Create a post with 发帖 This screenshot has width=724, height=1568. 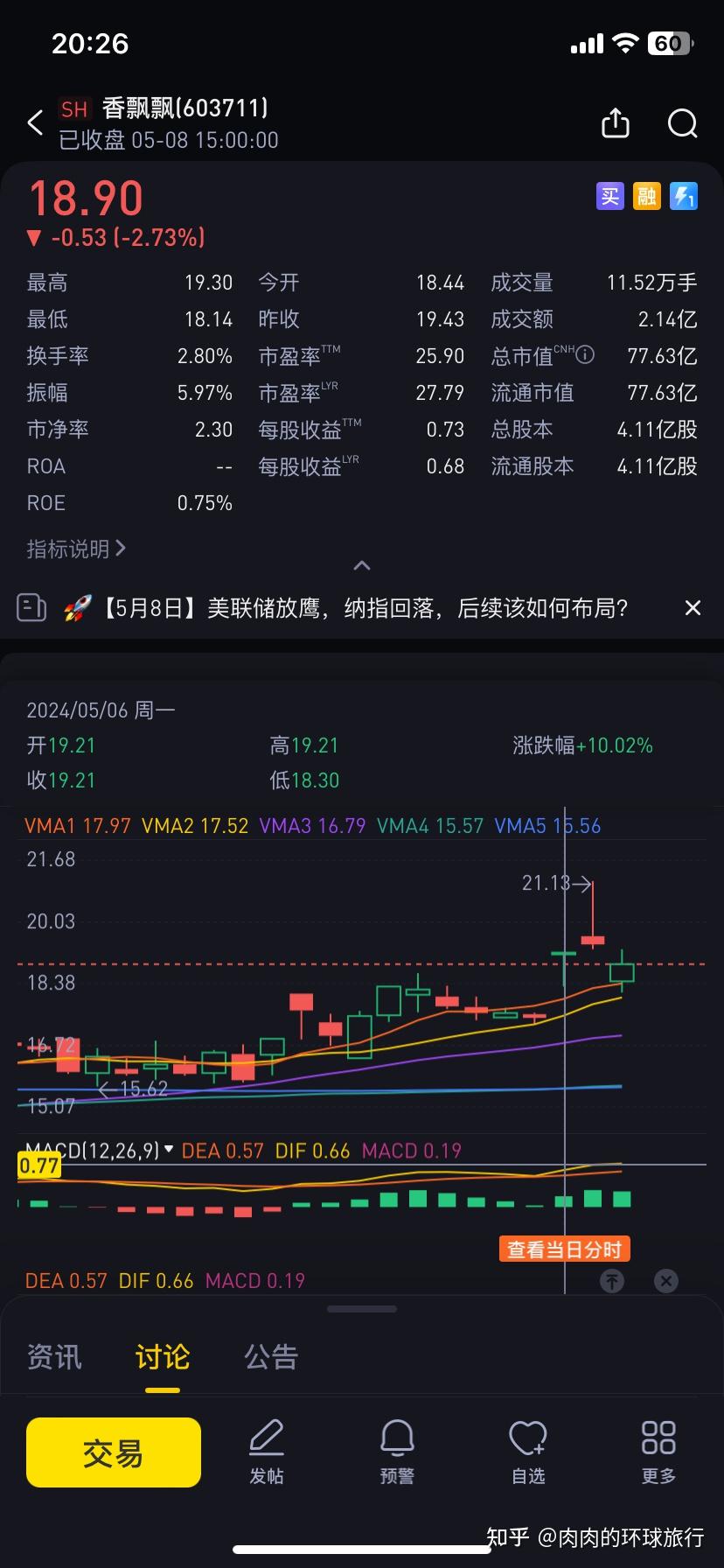(267, 1452)
